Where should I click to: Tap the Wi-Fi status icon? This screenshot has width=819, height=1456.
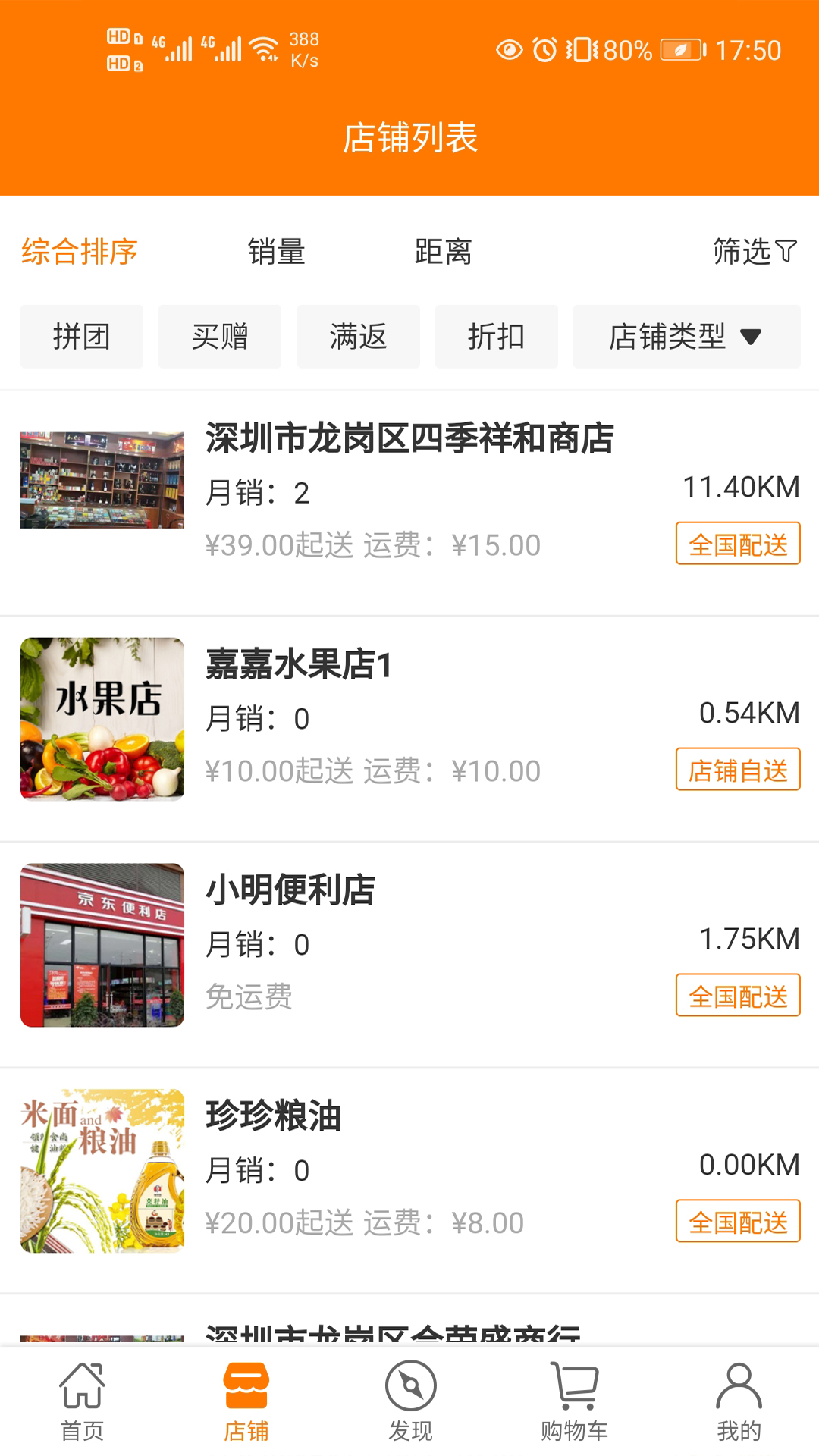pos(262,47)
